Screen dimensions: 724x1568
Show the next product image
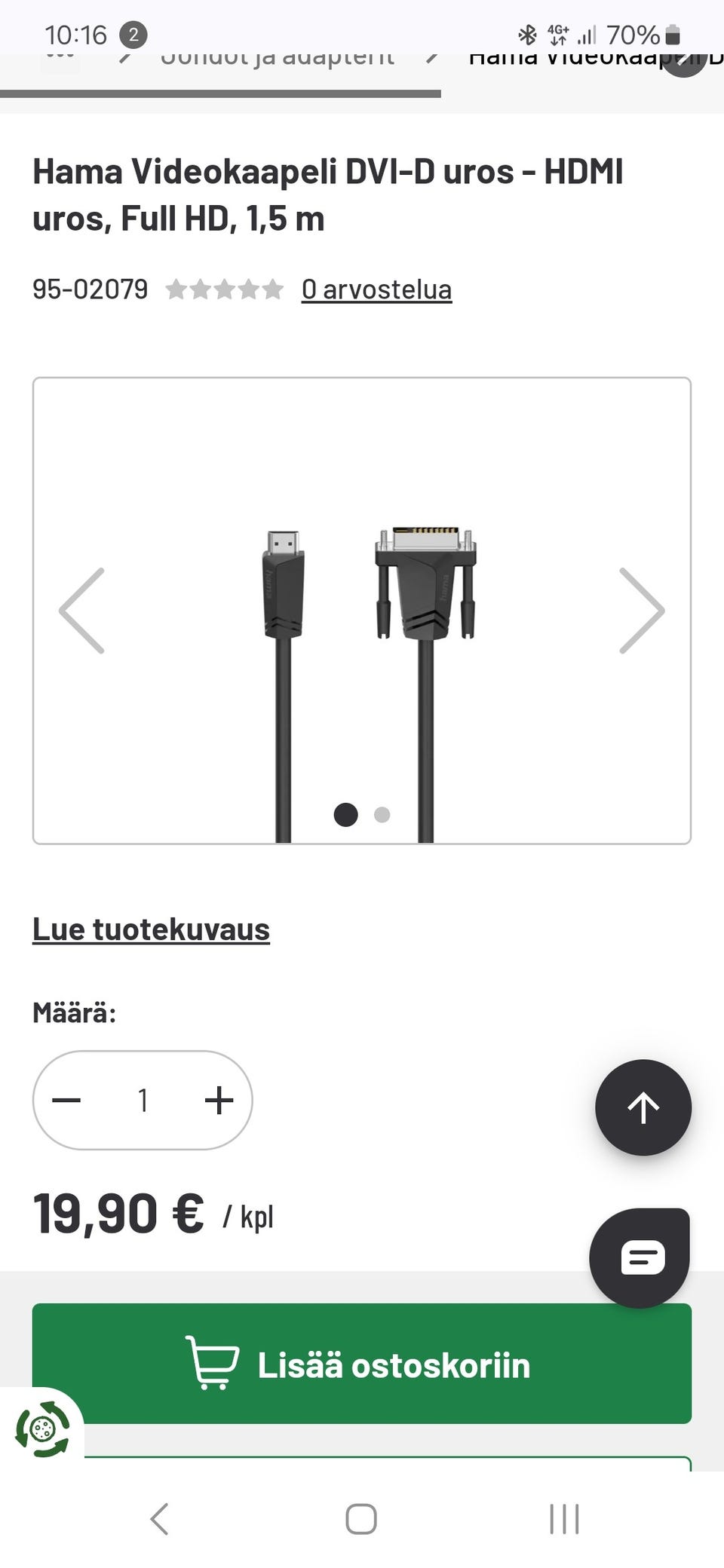[641, 611]
